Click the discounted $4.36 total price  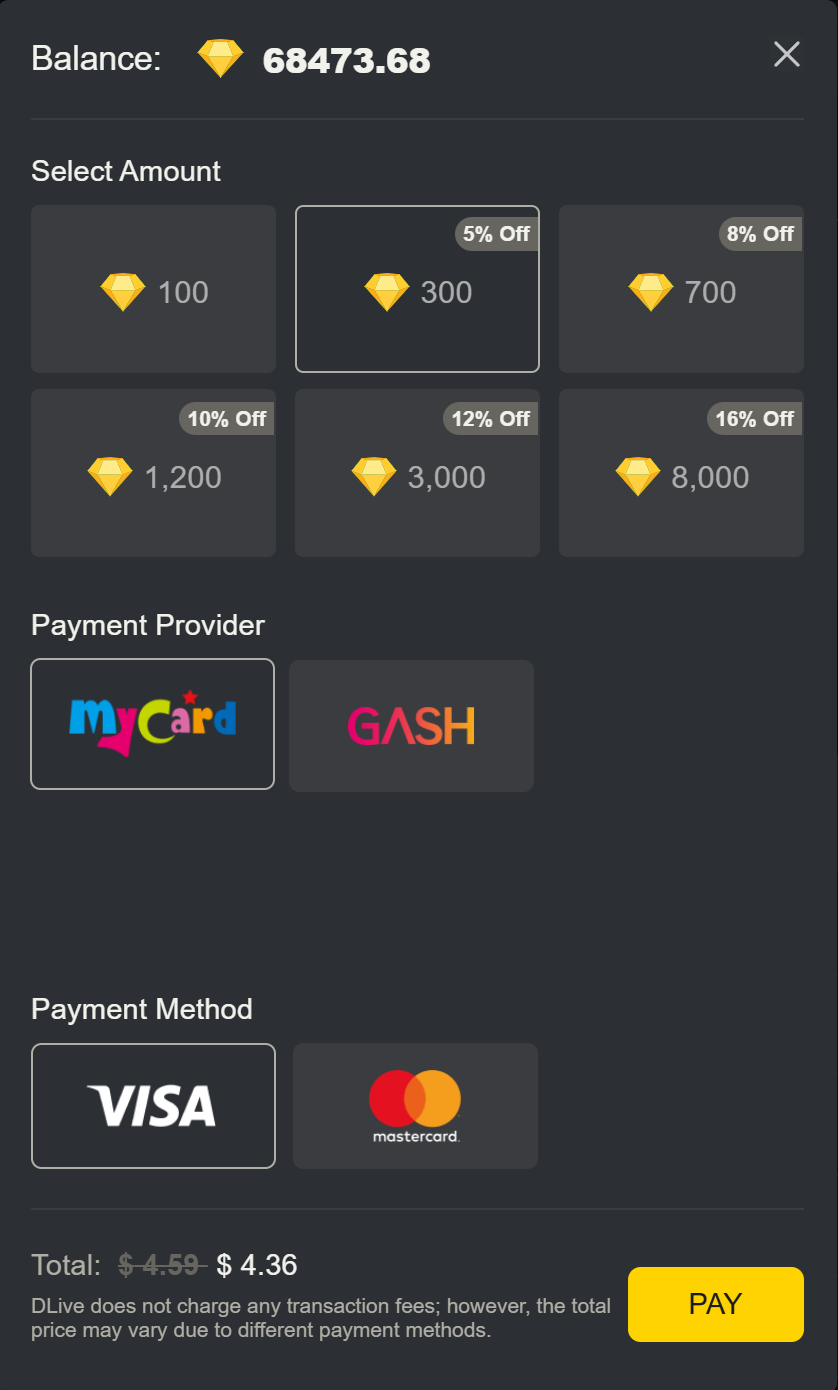pyautogui.click(x=257, y=1264)
